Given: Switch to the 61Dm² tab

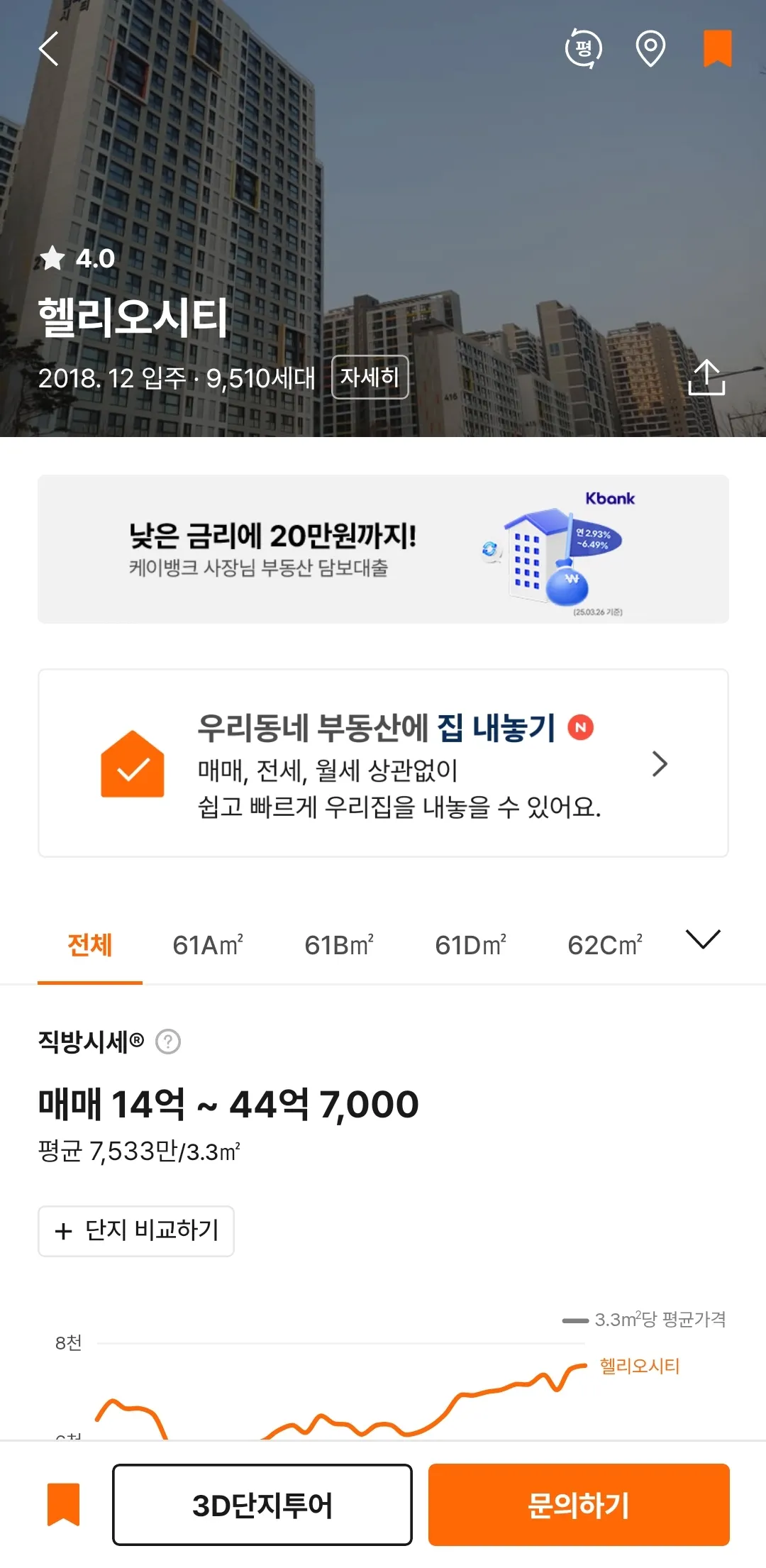Looking at the screenshot, I should click(470, 945).
